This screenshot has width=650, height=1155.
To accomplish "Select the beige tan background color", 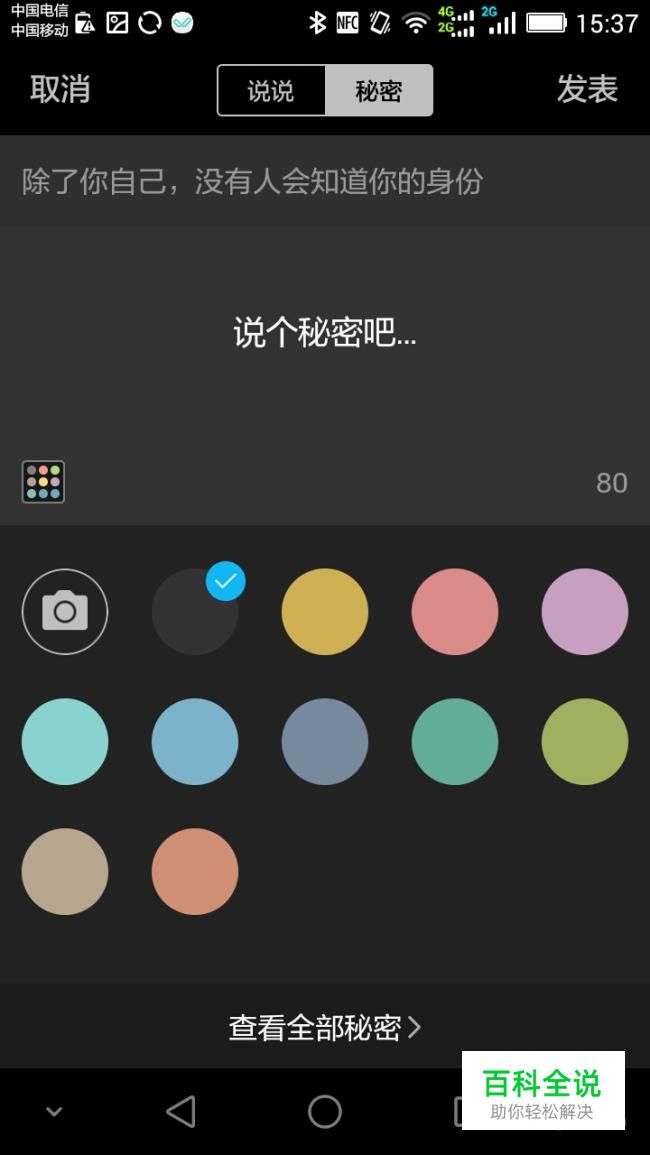I will click(x=65, y=871).
